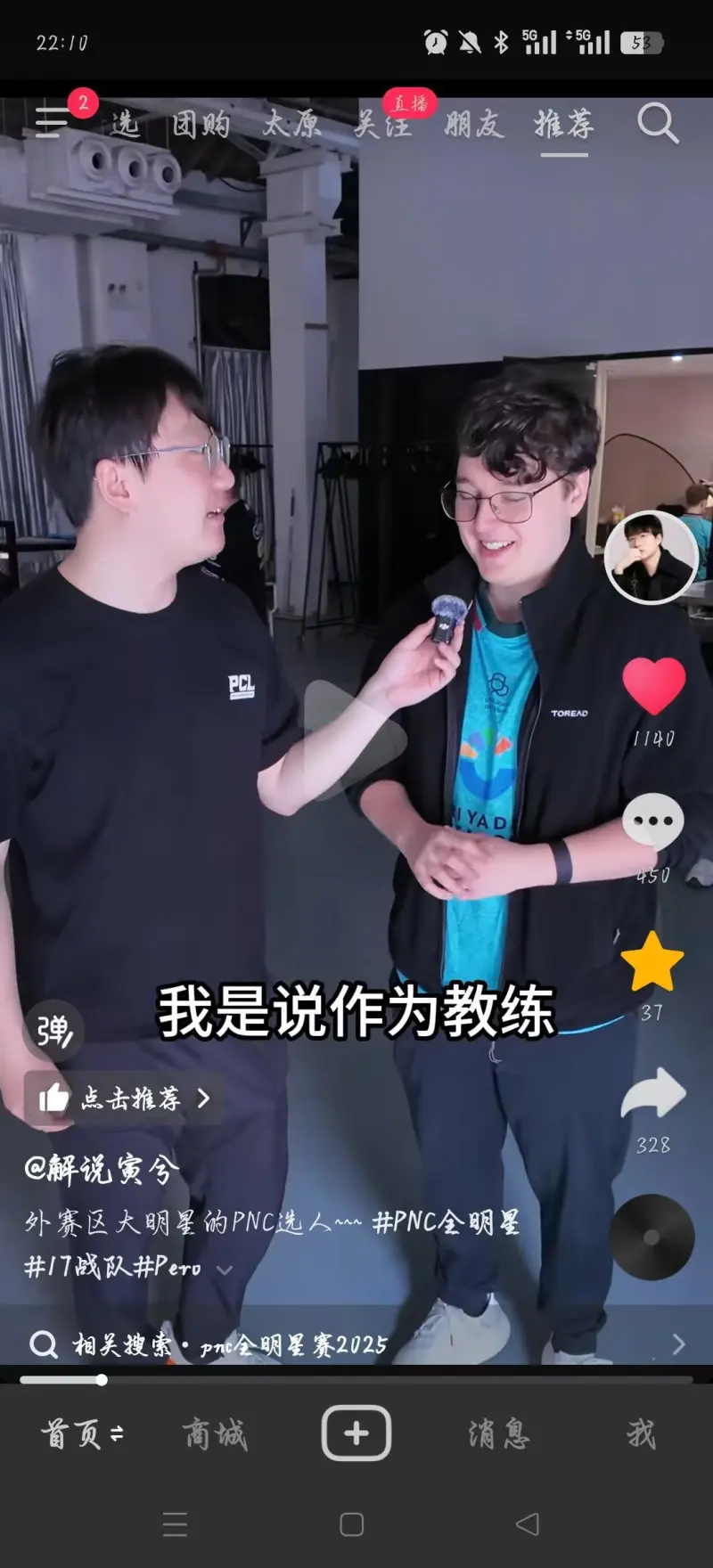Image resolution: width=713 pixels, height=1568 pixels.
Task: Remove video from favorites star
Action: pyautogui.click(x=652, y=962)
